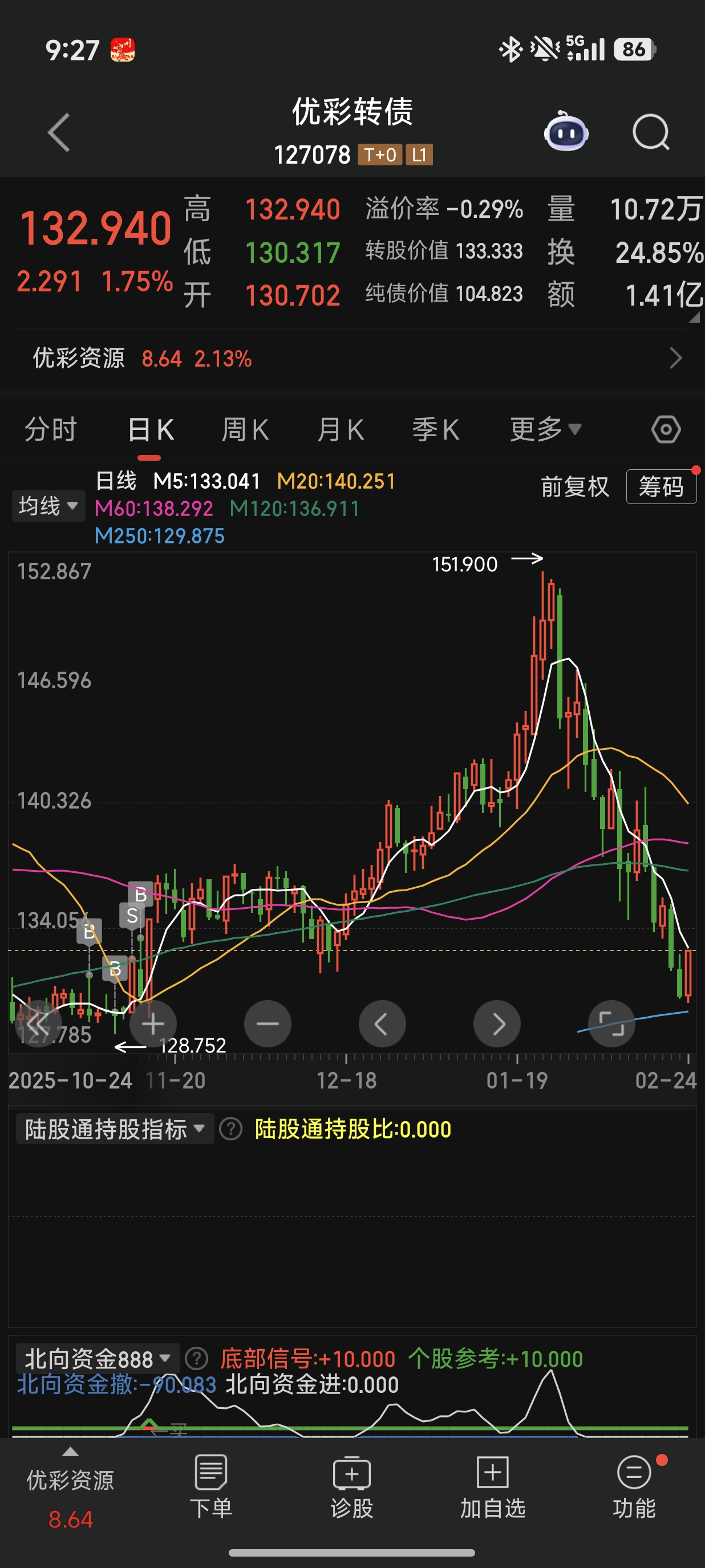Viewport: 705px width, 1568px height.
Task: Open the 筹码 chip distribution
Action: (661, 487)
